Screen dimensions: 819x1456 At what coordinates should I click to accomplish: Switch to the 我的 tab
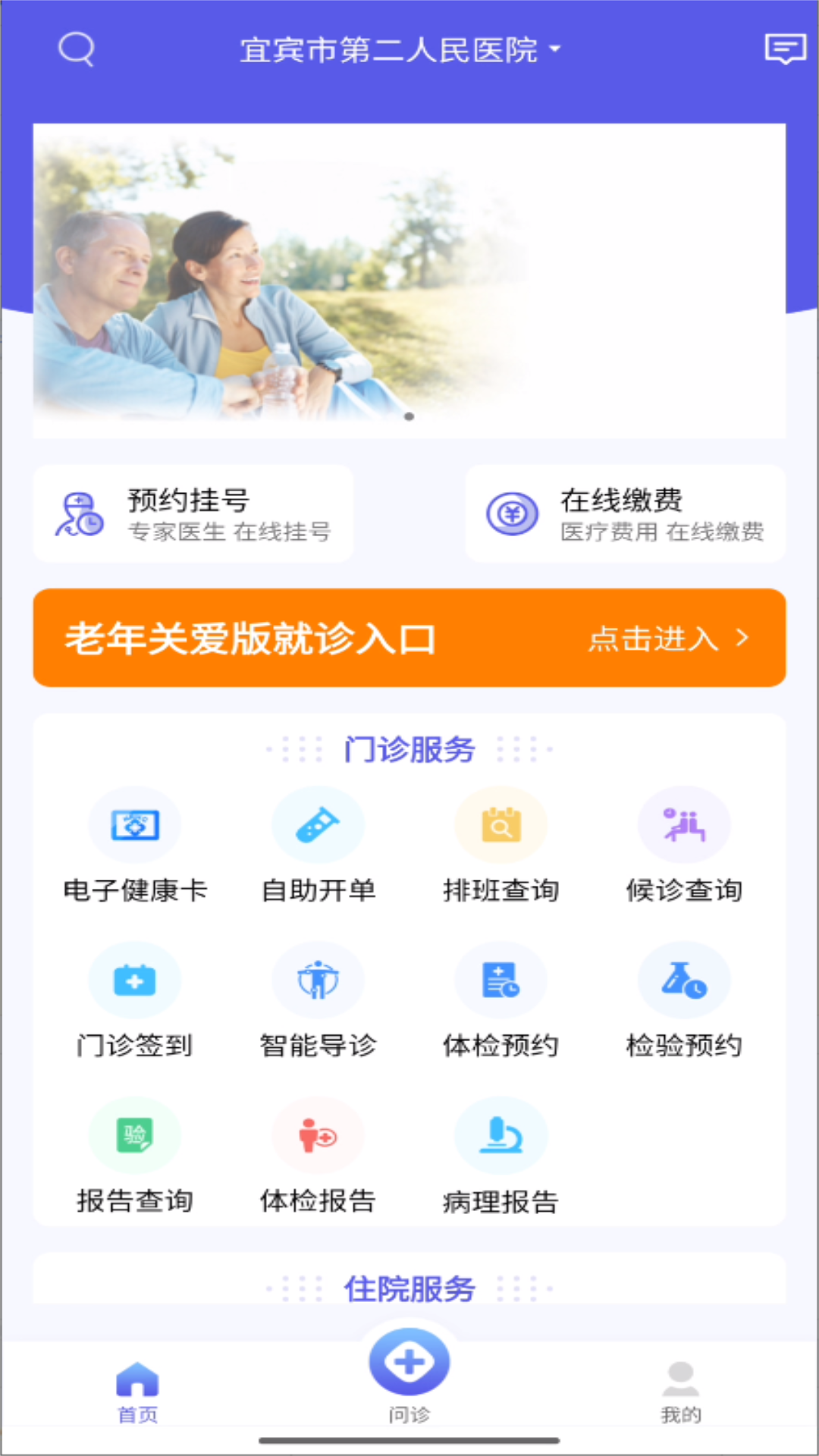point(681,1392)
